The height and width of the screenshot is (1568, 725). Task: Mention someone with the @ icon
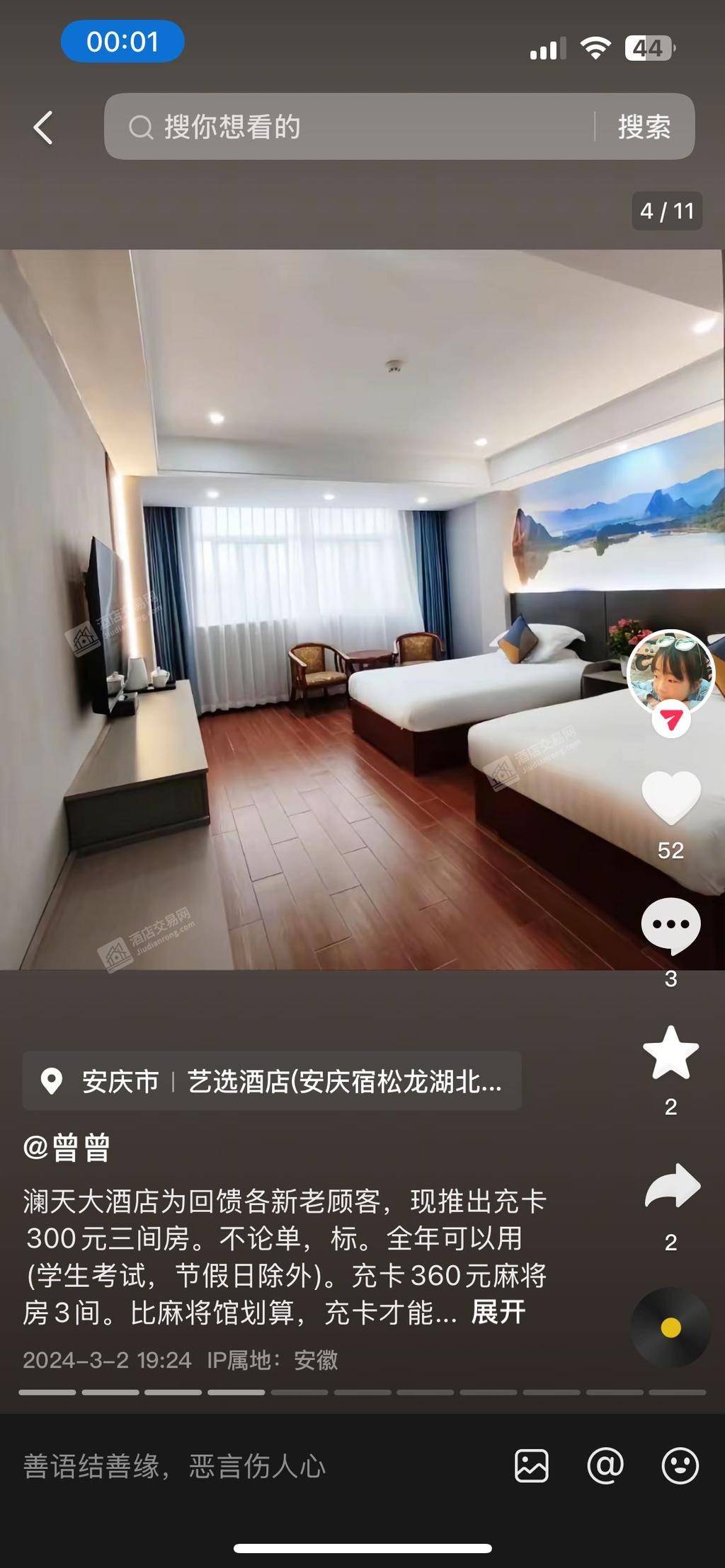click(x=605, y=1465)
